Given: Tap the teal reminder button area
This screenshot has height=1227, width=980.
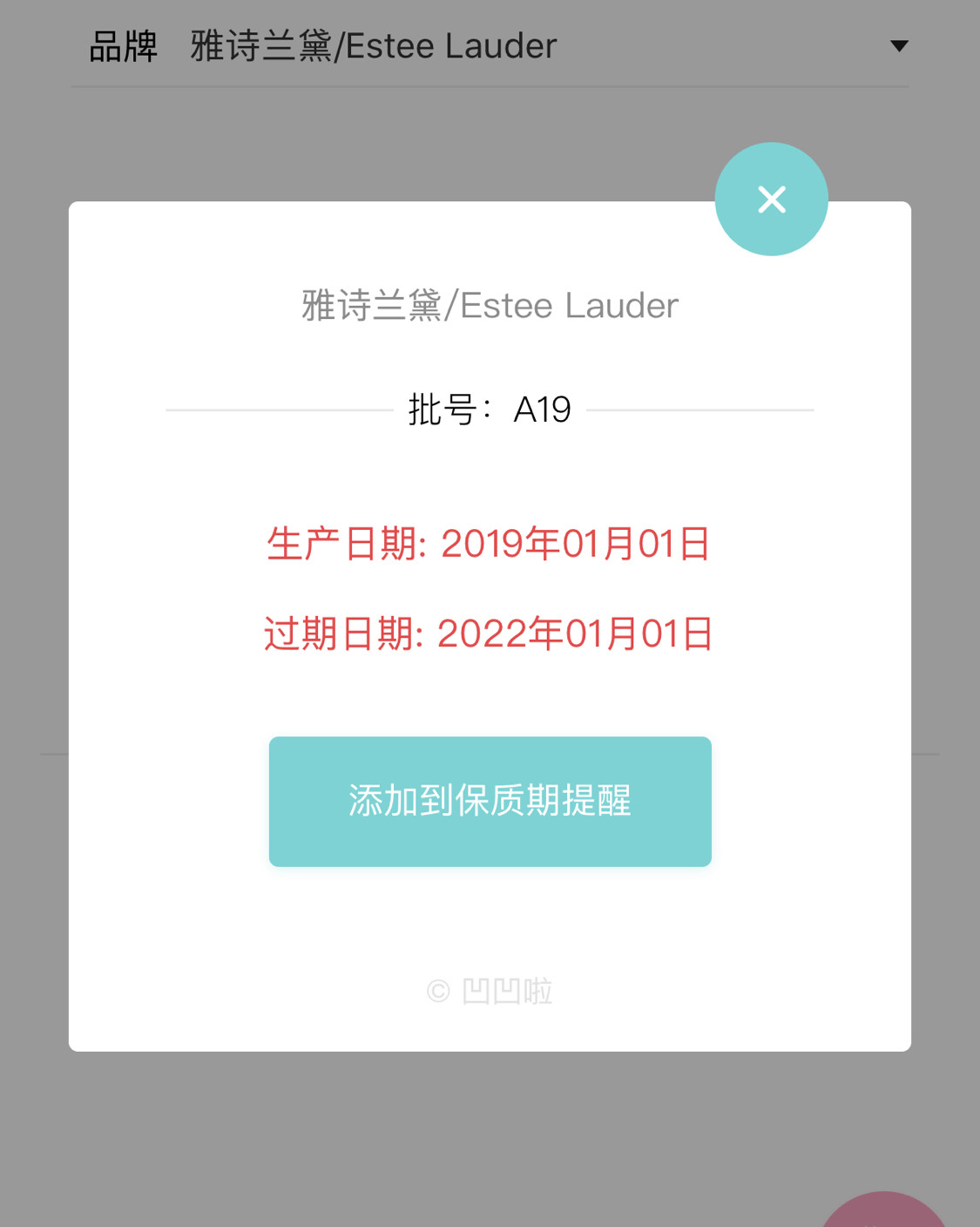Looking at the screenshot, I should [x=490, y=802].
